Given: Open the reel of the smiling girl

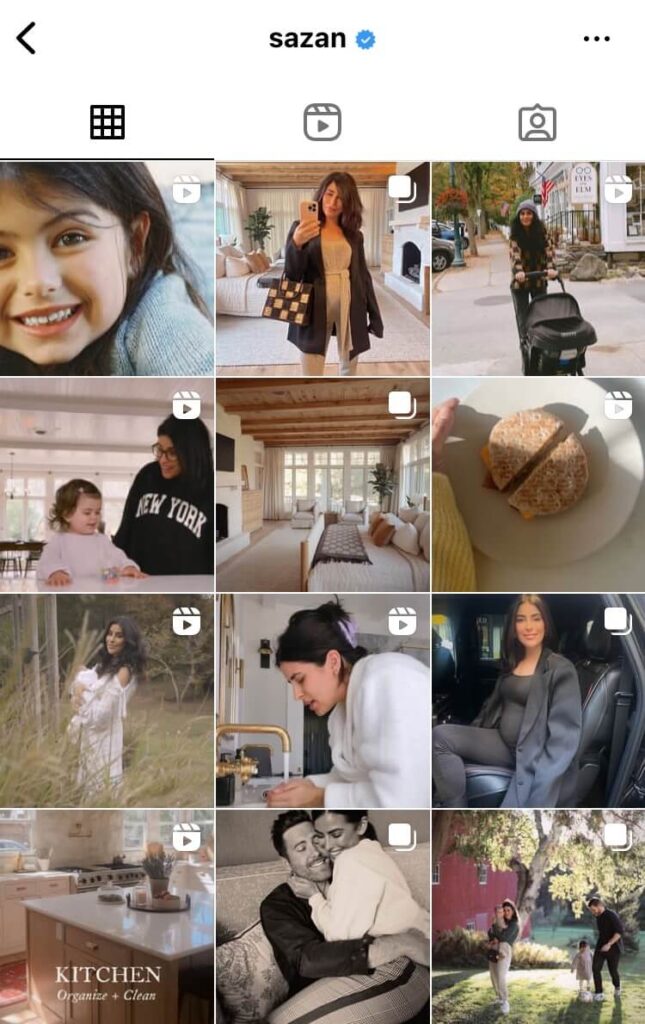Looking at the screenshot, I should (107, 268).
